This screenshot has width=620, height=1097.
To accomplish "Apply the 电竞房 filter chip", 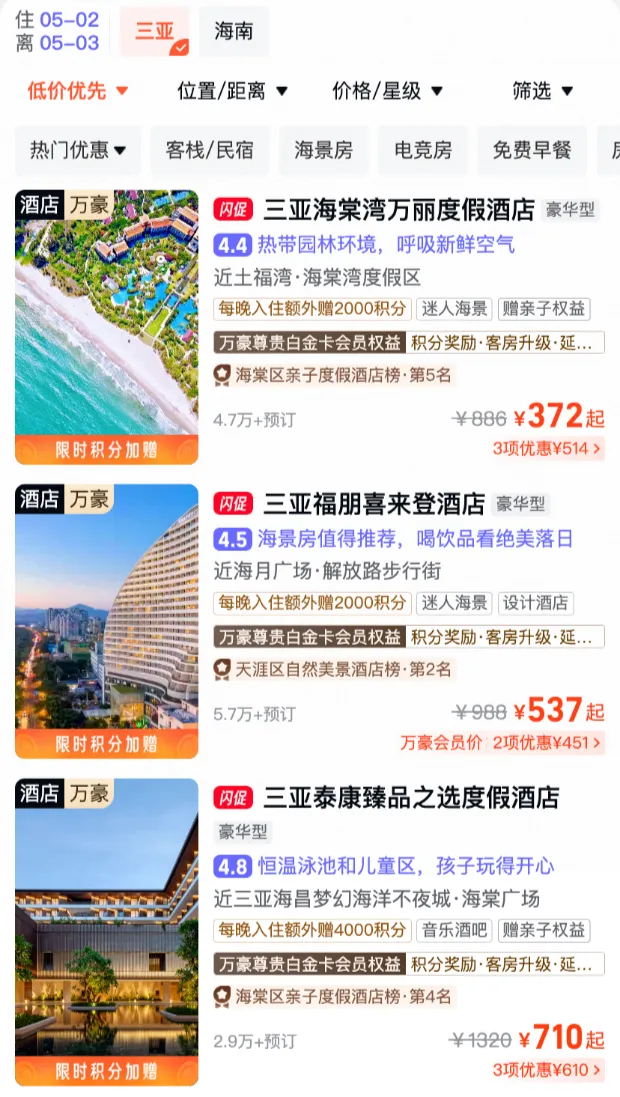I will pos(422,150).
